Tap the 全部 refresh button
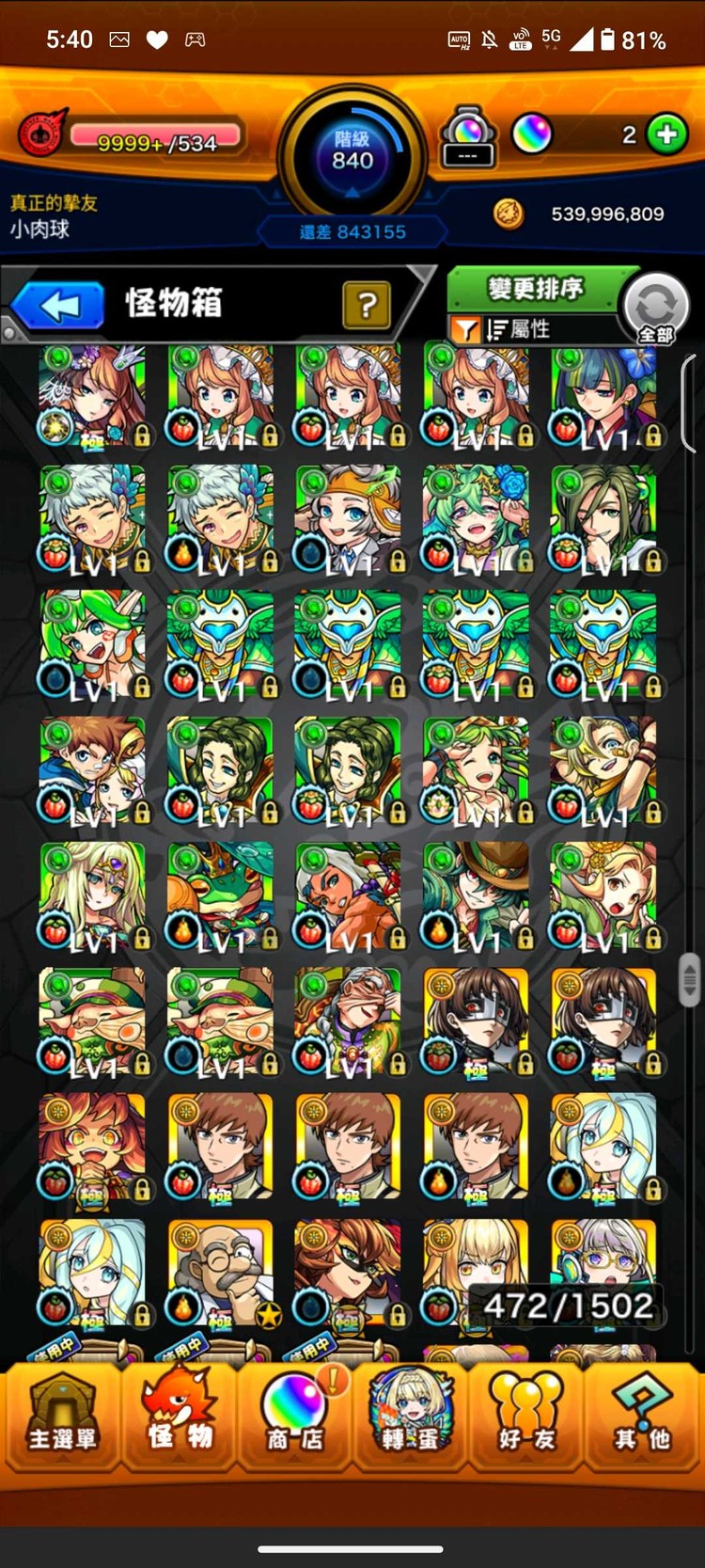The image size is (705, 1568). click(x=655, y=309)
